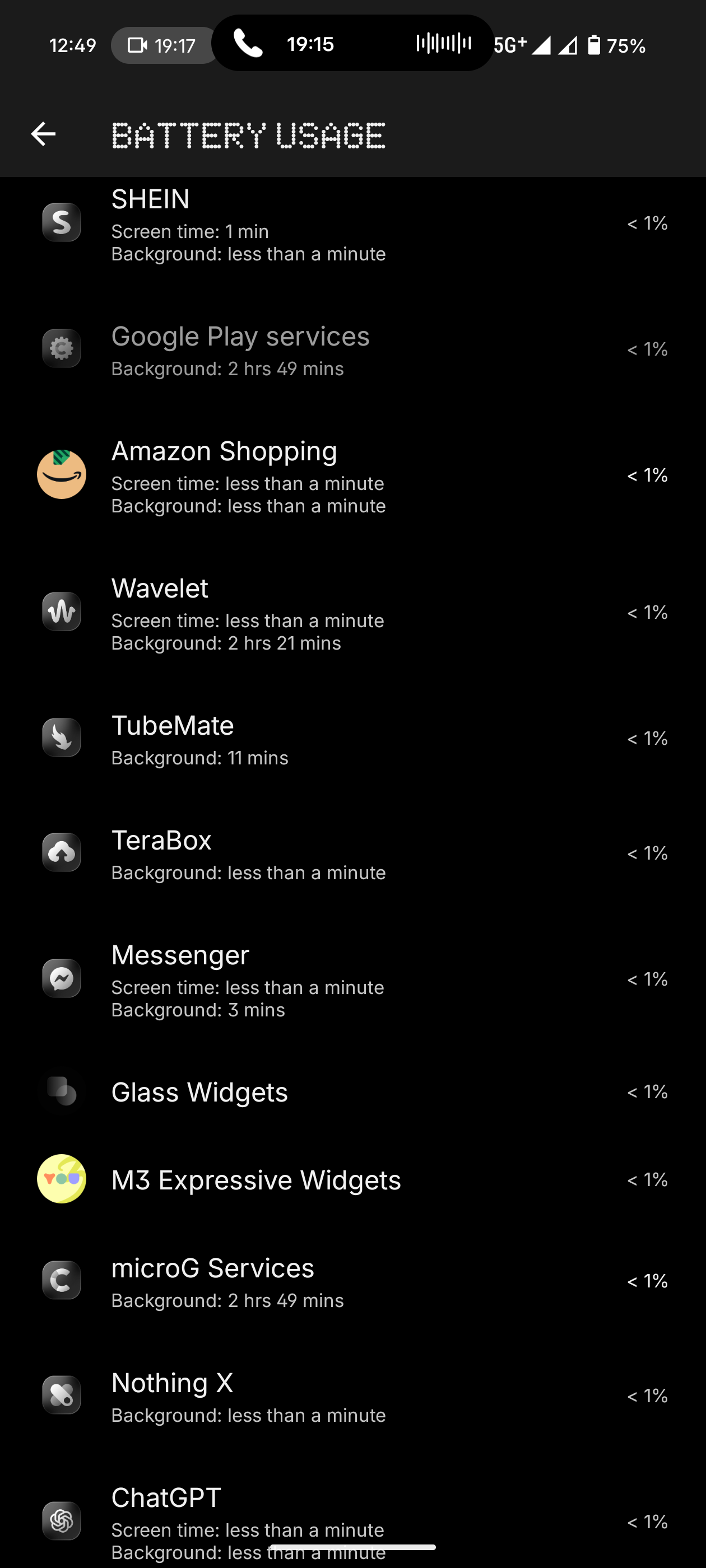
Task: Open the ongoing call chip
Action: (x=352, y=44)
